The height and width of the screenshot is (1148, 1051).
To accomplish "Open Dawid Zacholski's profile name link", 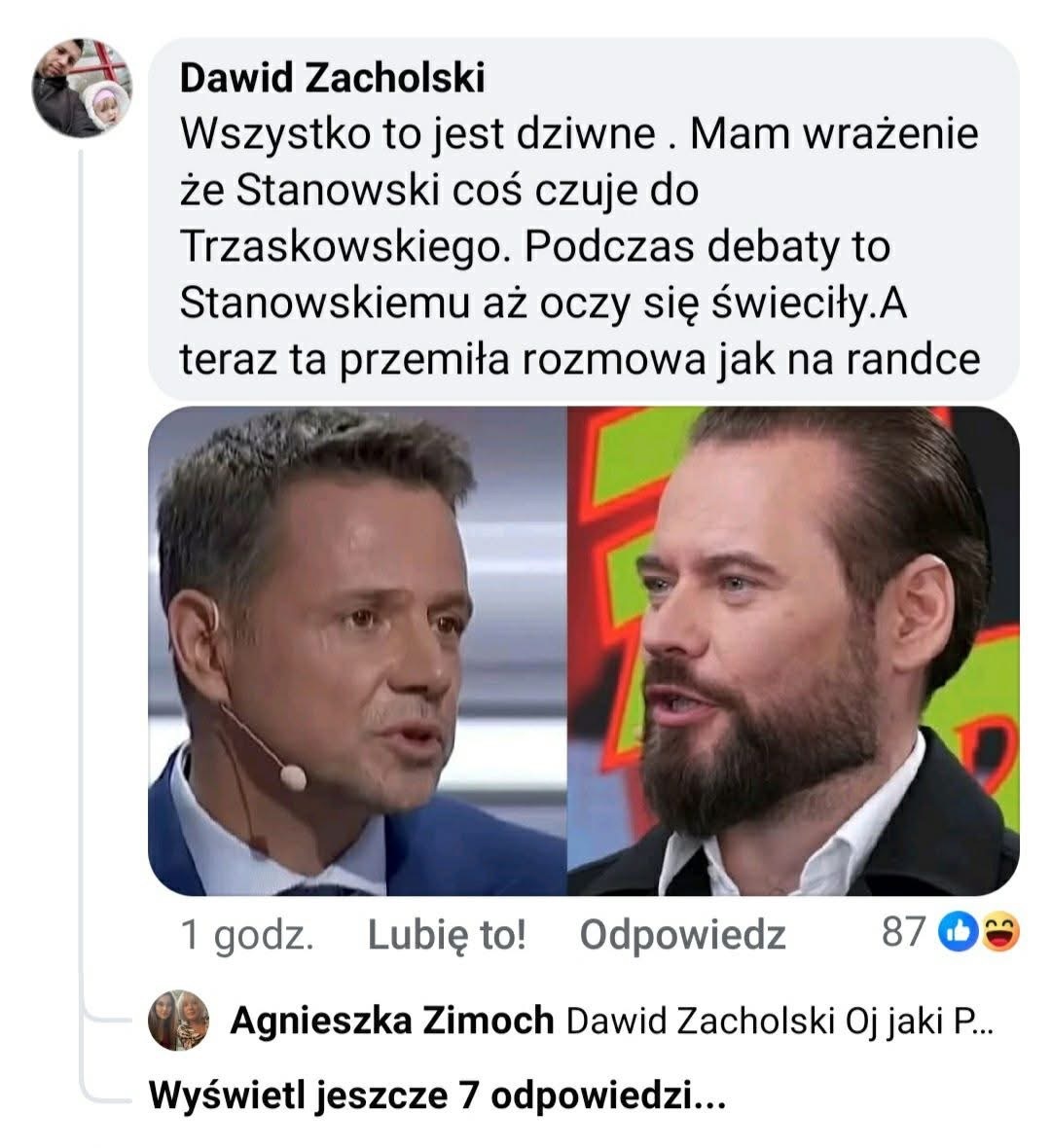I will click(x=332, y=79).
